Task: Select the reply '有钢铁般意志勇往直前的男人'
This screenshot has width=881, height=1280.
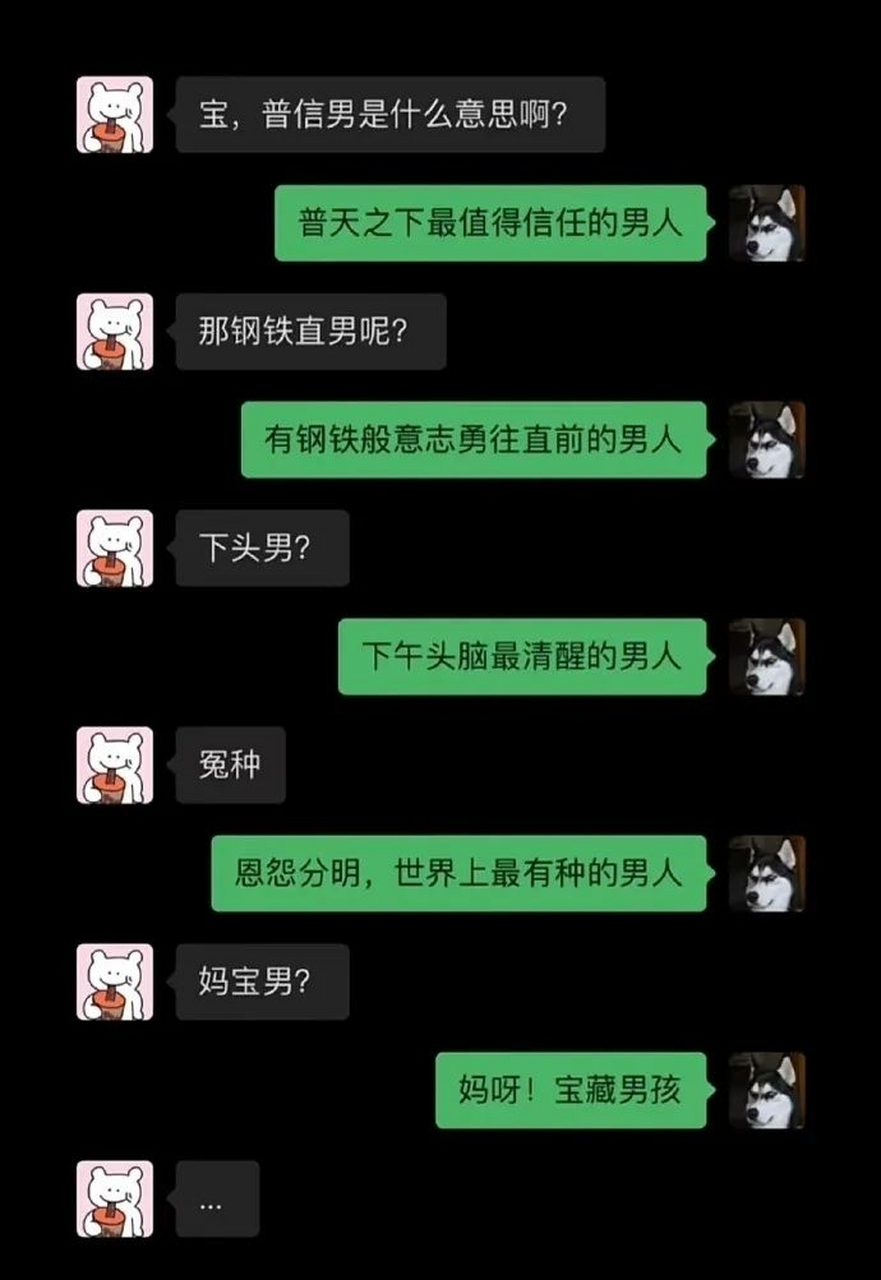Action: pyautogui.click(x=475, y=441)
